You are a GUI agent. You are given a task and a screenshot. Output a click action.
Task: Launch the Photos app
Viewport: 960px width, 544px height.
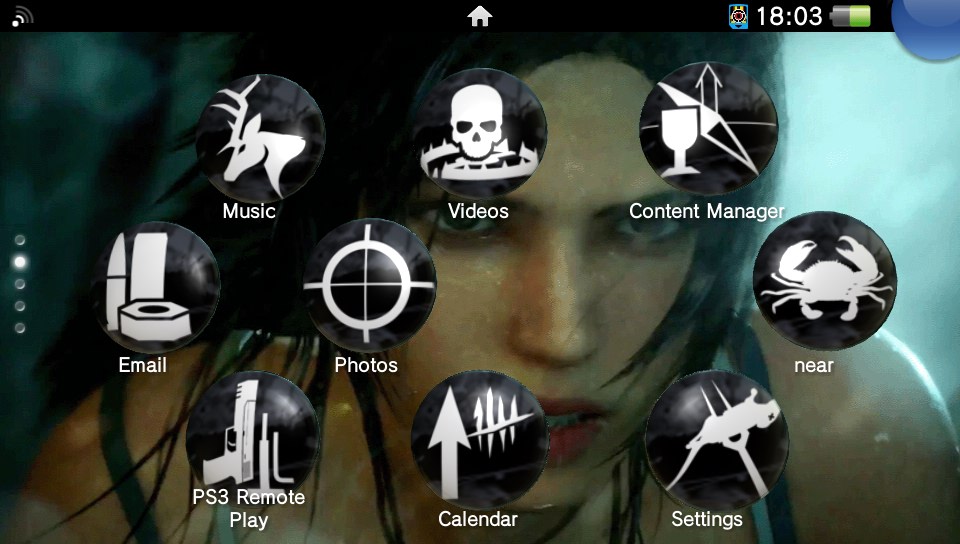click(369, 285)
